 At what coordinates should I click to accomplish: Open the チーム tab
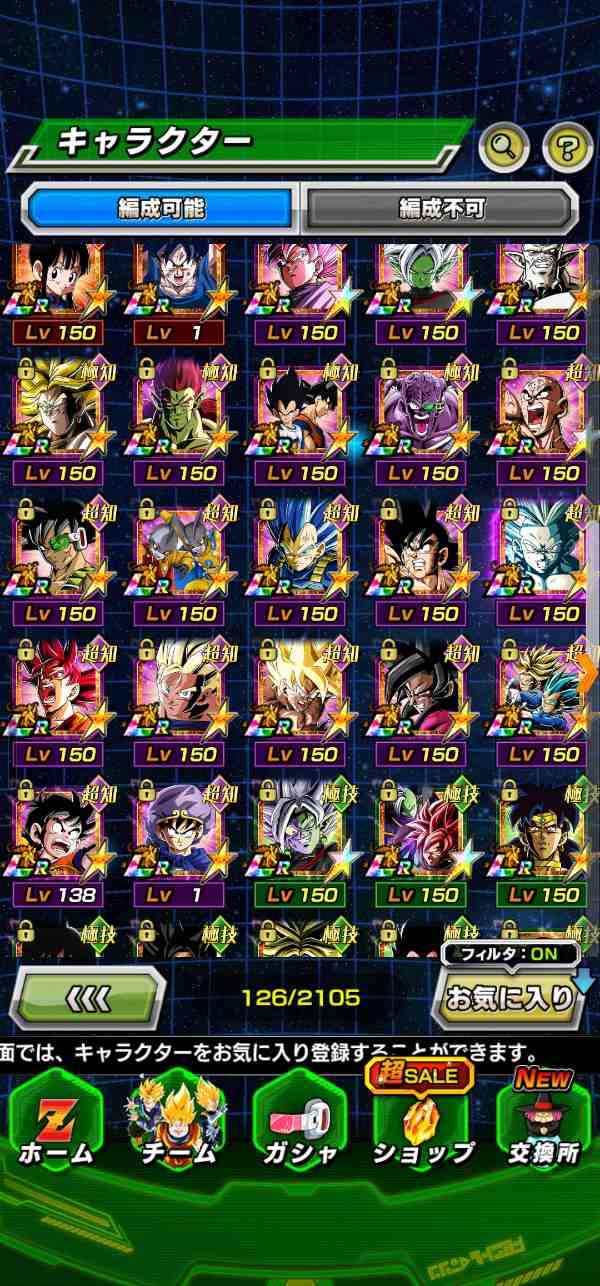[x=177, y=1120]
